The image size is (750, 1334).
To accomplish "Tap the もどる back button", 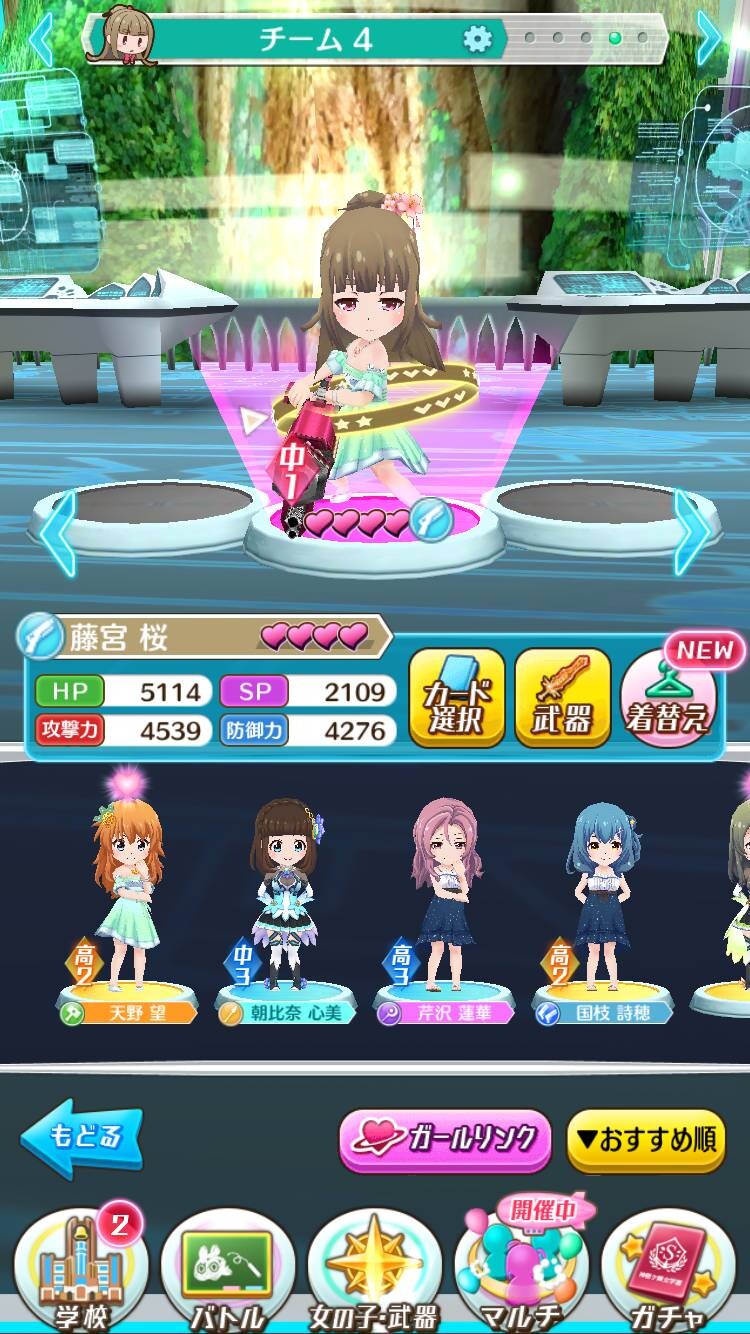I will click(x=82, y=1138).
